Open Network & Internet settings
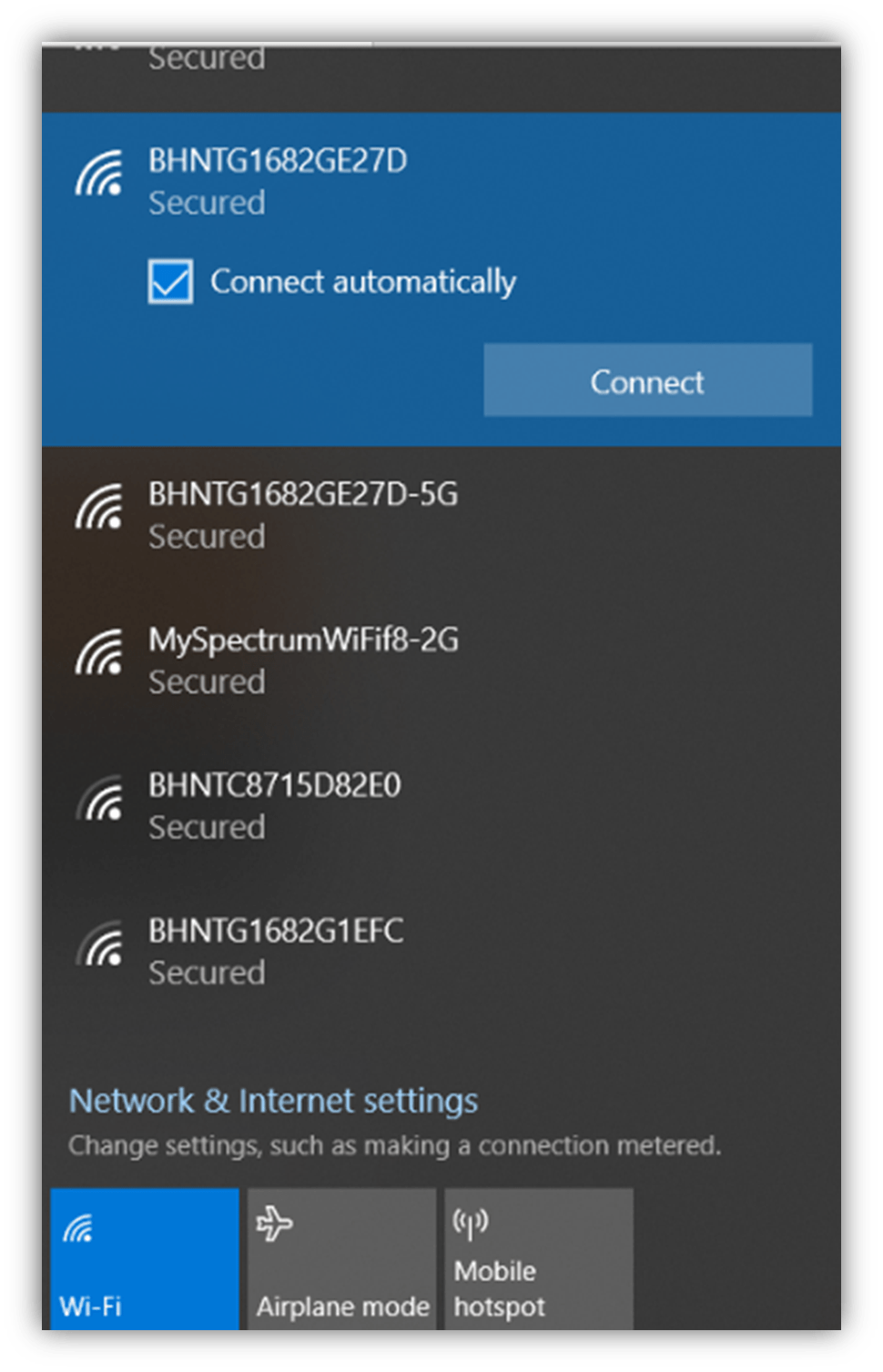The width and height of the screenshot is (883, 1372). coord(273,1101)
